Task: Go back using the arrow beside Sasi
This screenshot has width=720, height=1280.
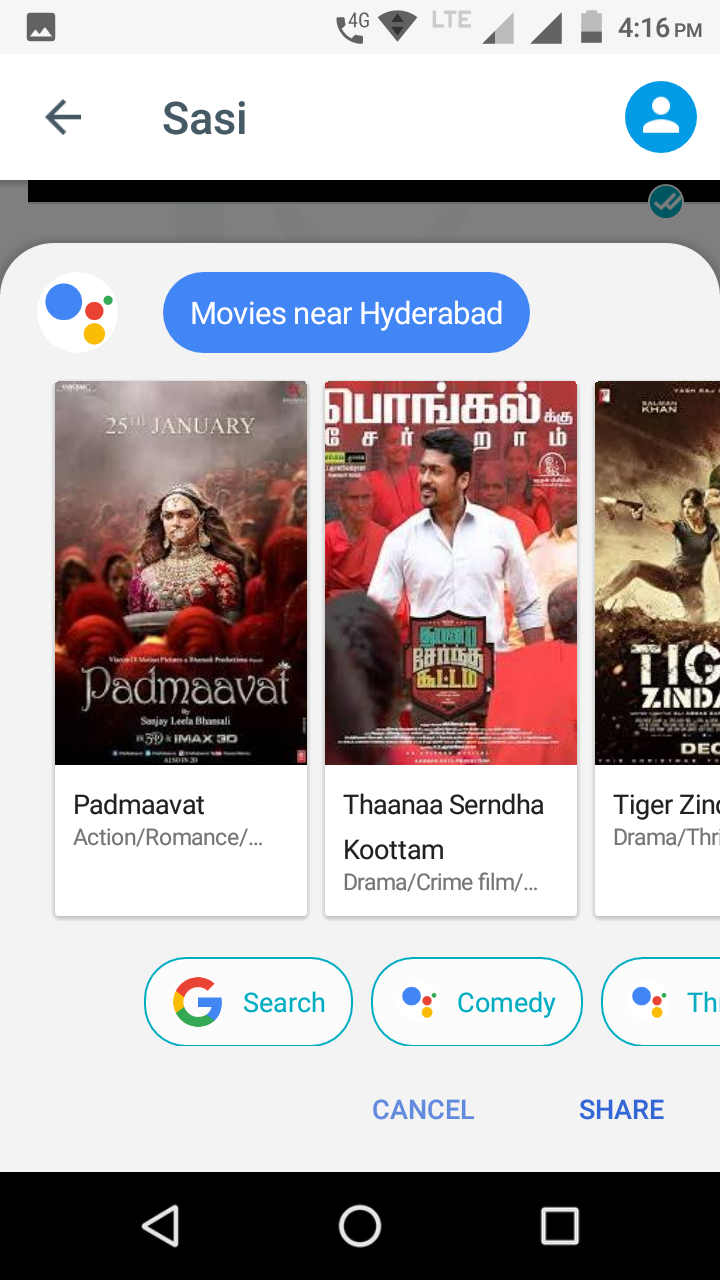Action: point(63,118)
